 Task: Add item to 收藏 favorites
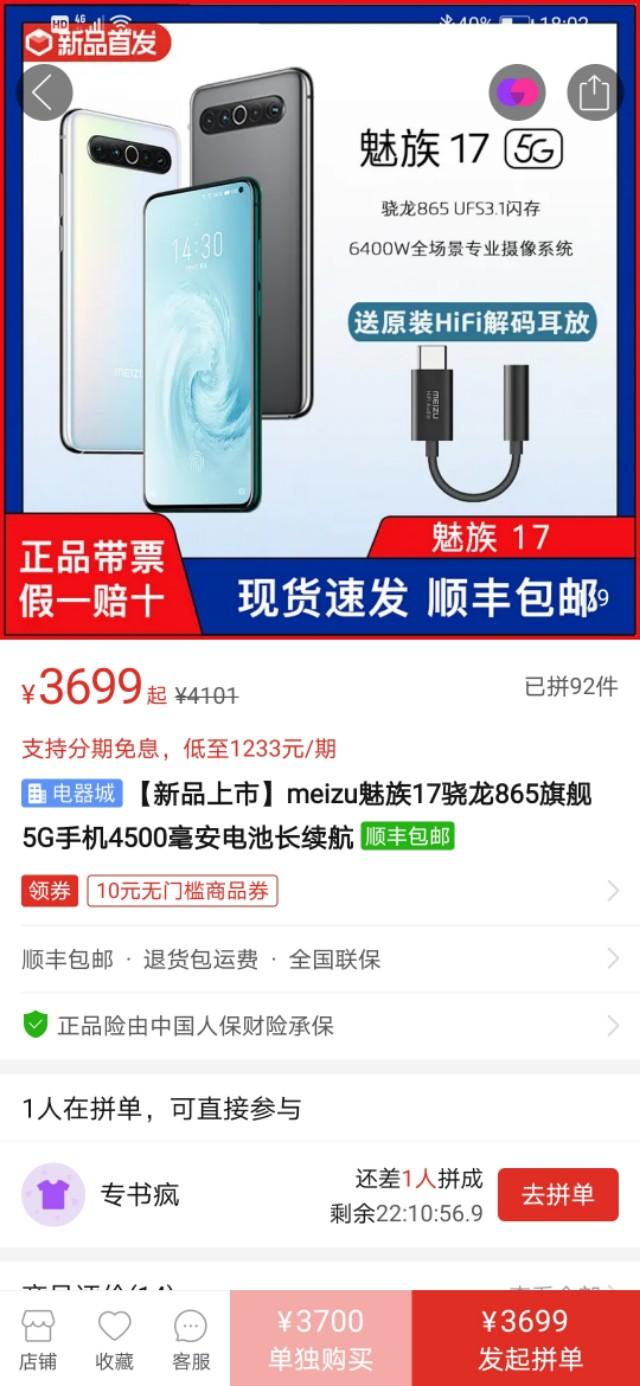coord(114,1340)
